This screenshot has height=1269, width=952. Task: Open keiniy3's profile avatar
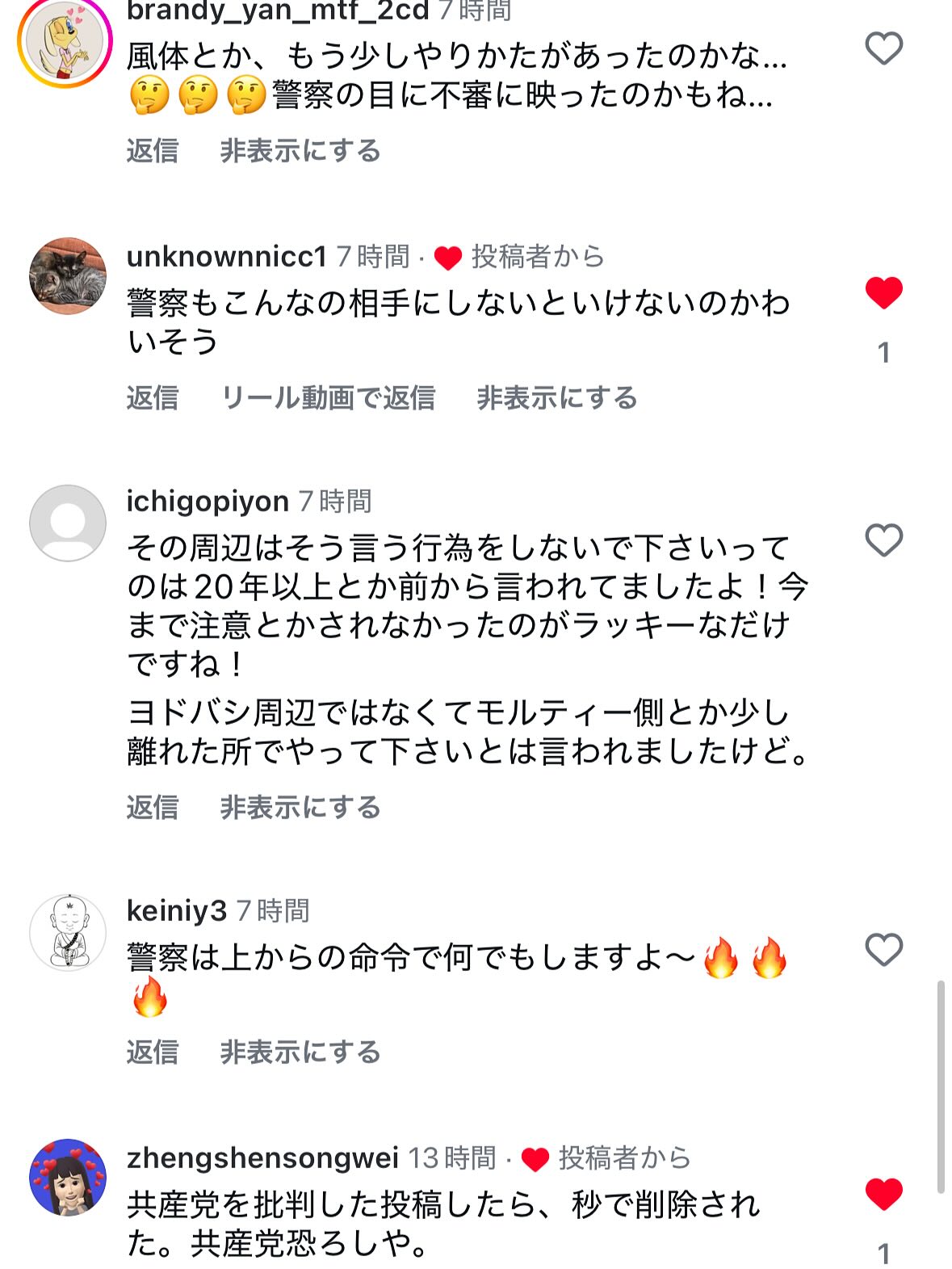[68, 932]
